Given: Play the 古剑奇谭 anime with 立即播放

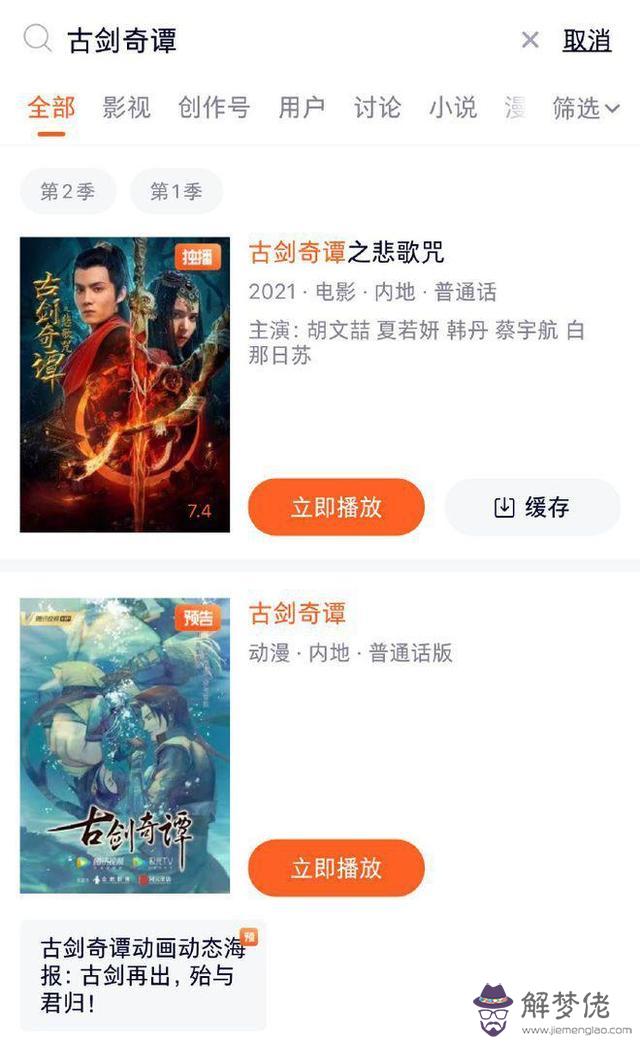Looking at the screenshot, I should click(336, 868).
